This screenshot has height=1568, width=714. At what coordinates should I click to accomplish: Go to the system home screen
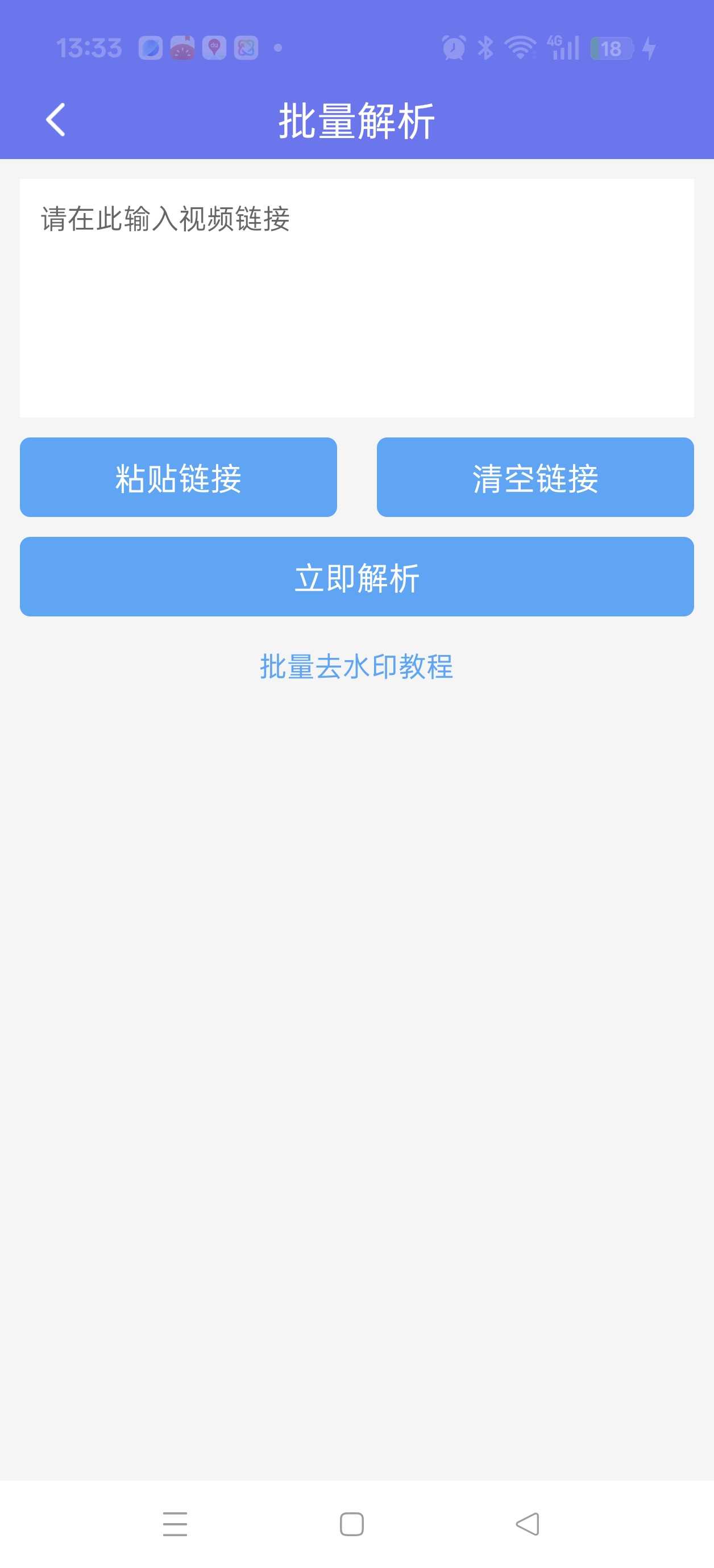point(351,1524)
